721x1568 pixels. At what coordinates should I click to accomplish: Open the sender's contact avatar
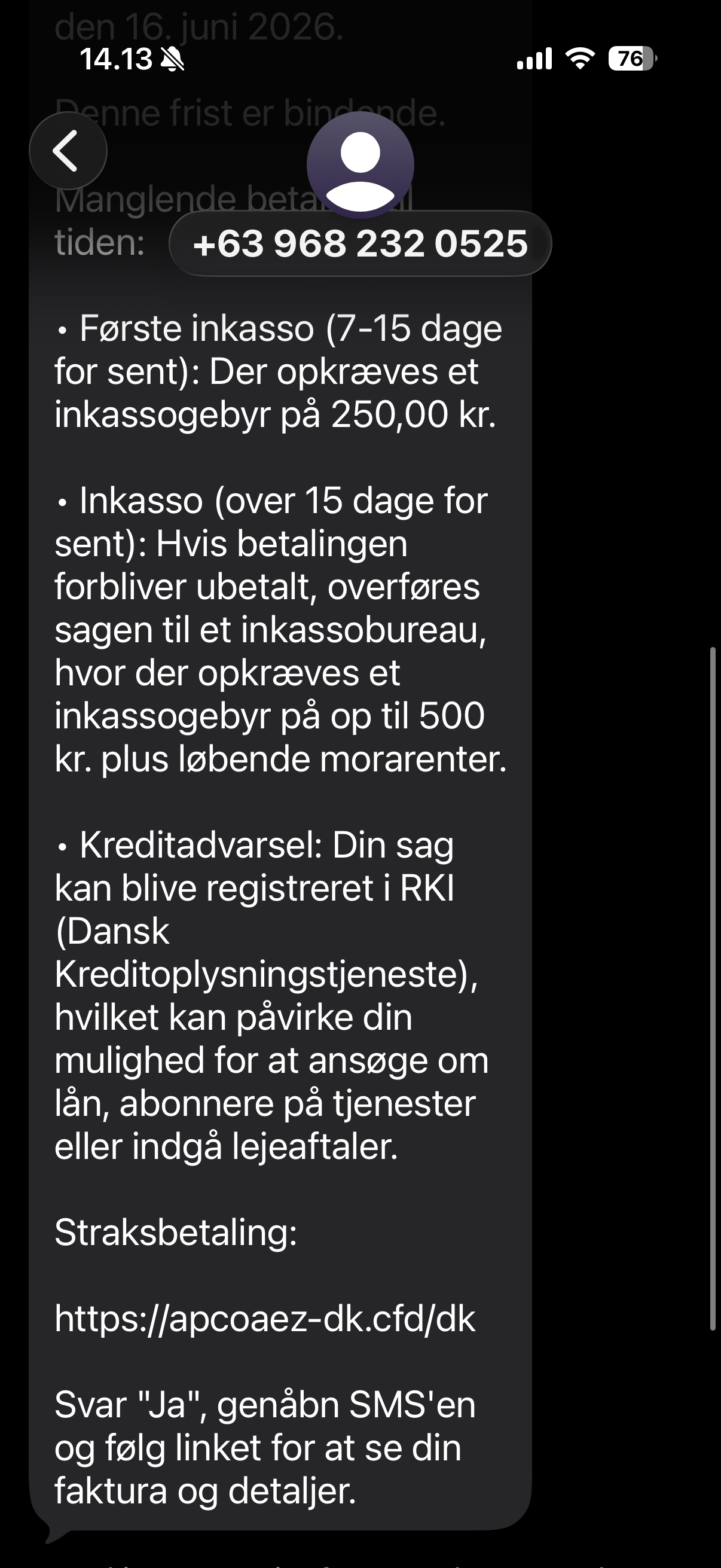(360, 165)
